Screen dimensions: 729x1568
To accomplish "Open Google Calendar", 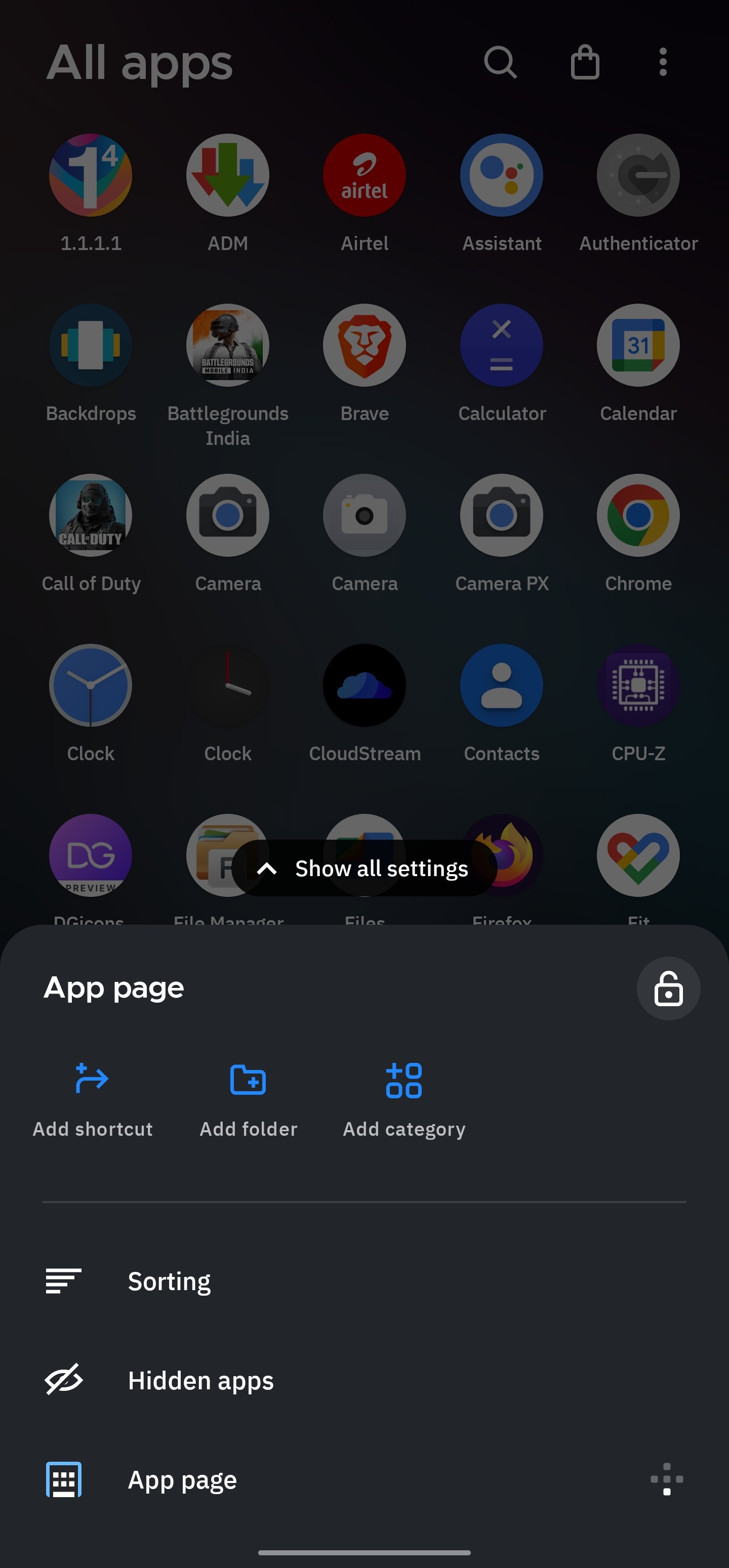I will 638,345.
